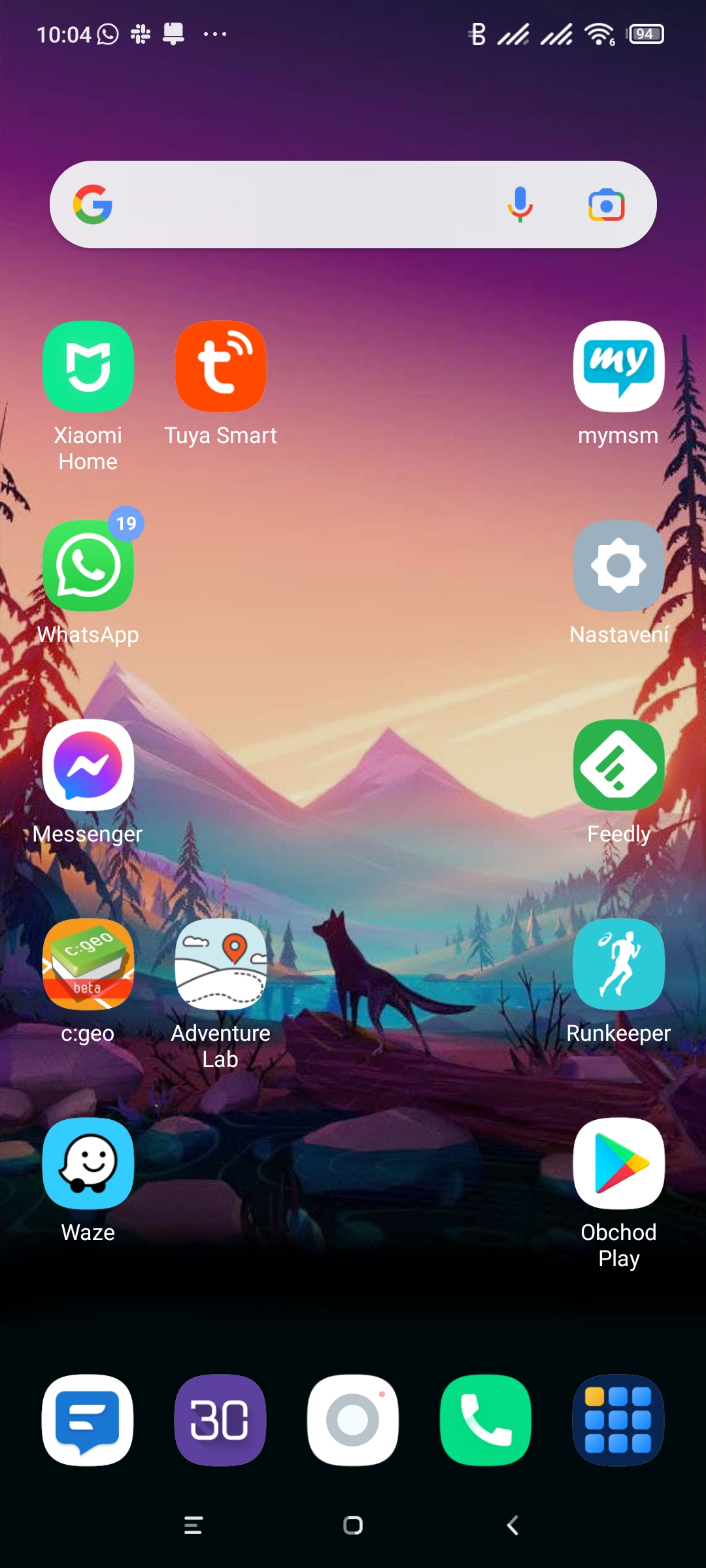
Task: Open Adventure Lab
Action: [x=220, y=964]
